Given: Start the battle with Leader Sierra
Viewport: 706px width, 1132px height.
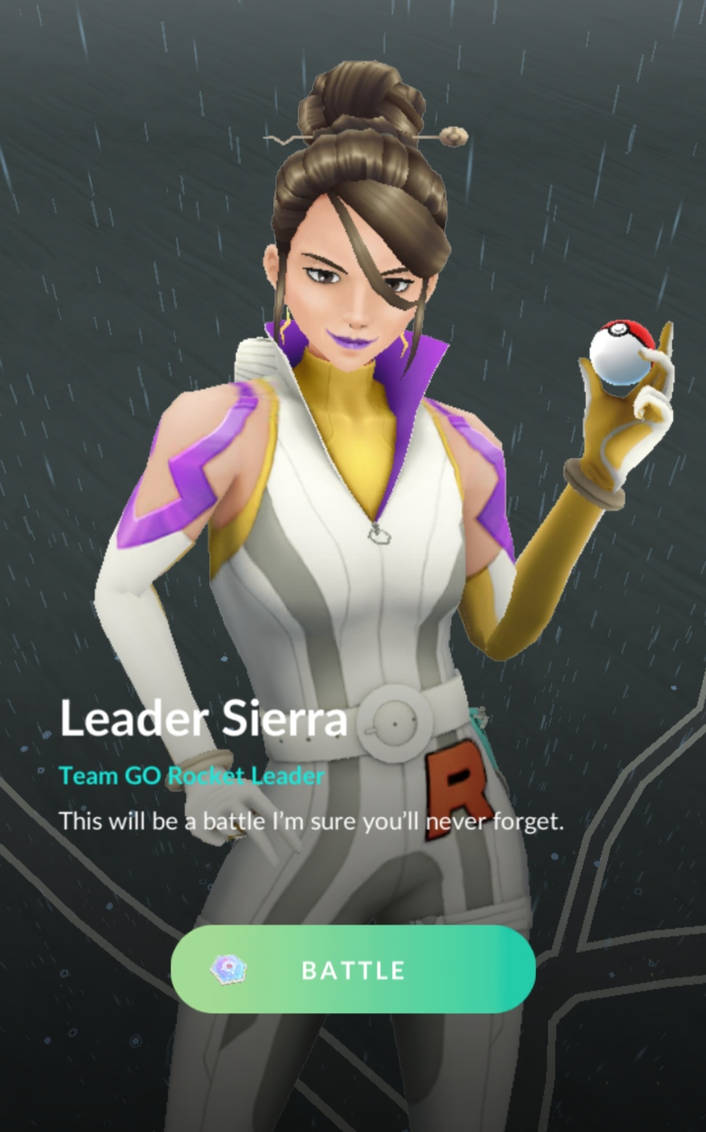Looking at the screenshot, I should [x=353, y=970].
